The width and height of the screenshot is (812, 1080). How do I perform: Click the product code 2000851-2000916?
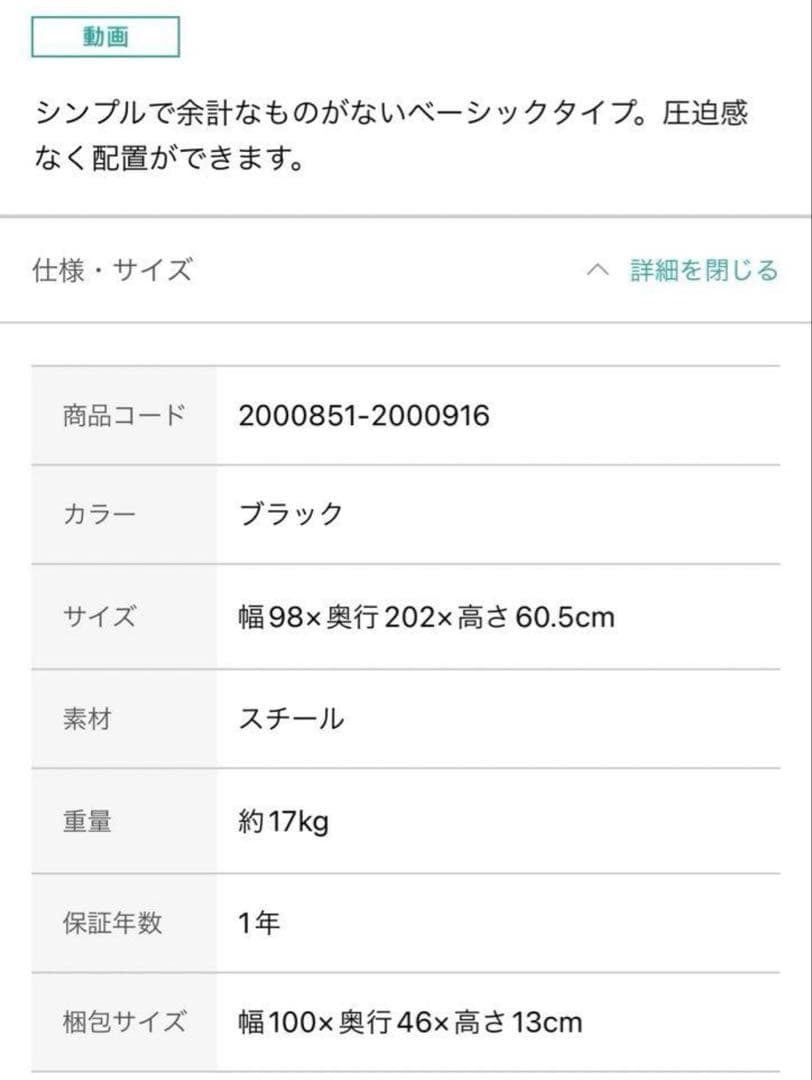(x=362, y=415)
